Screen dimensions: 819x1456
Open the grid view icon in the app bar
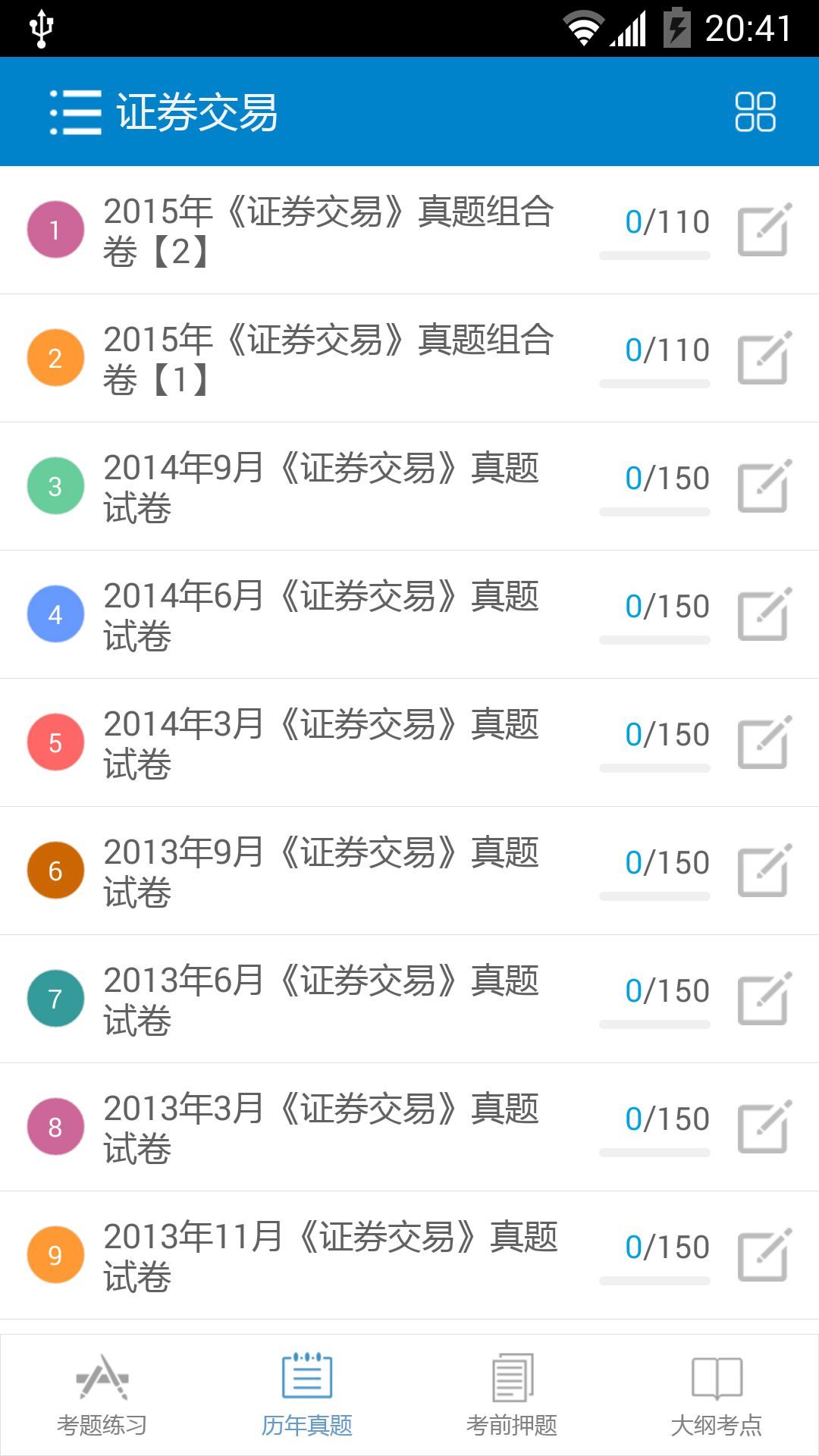tap(755, 112)
